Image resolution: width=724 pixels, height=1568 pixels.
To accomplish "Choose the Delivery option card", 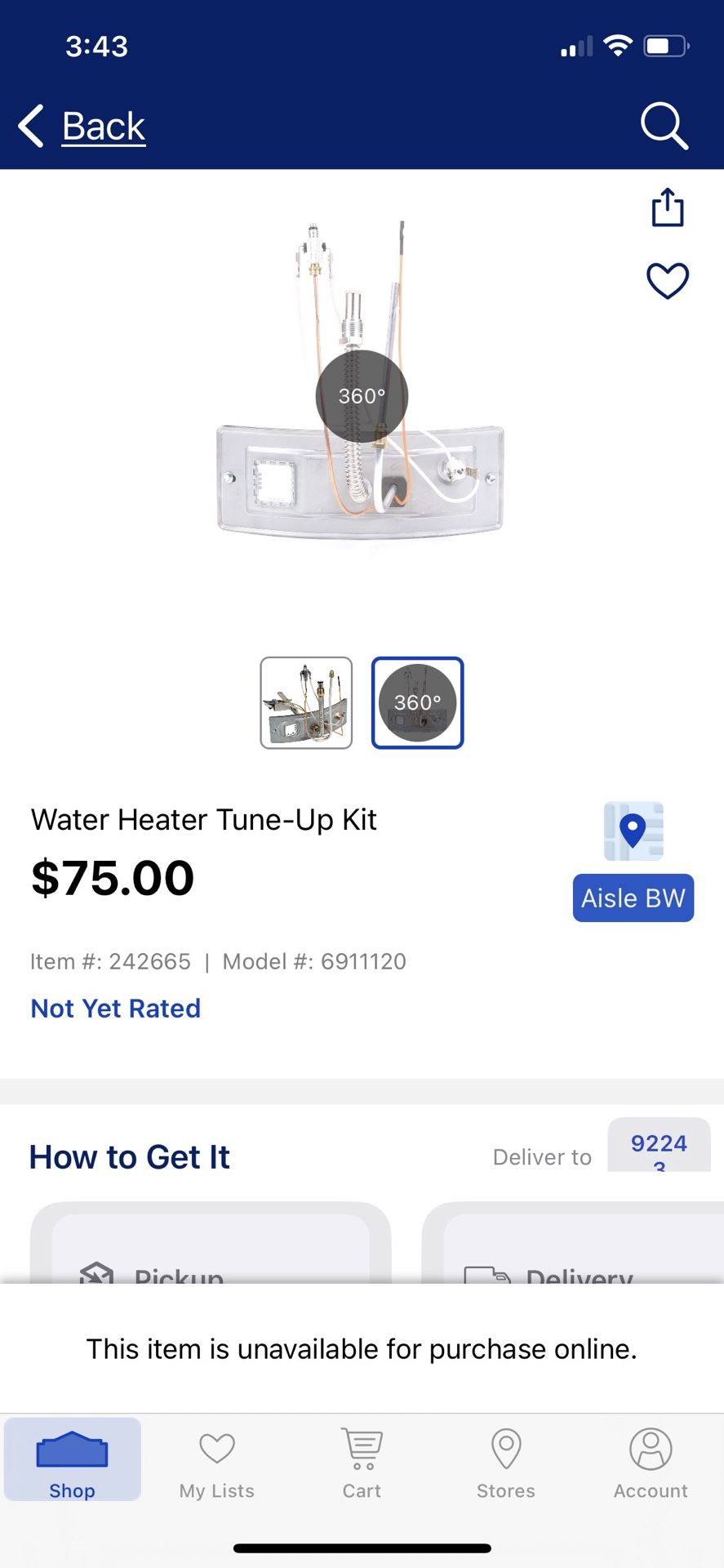I will point(573,1242).
